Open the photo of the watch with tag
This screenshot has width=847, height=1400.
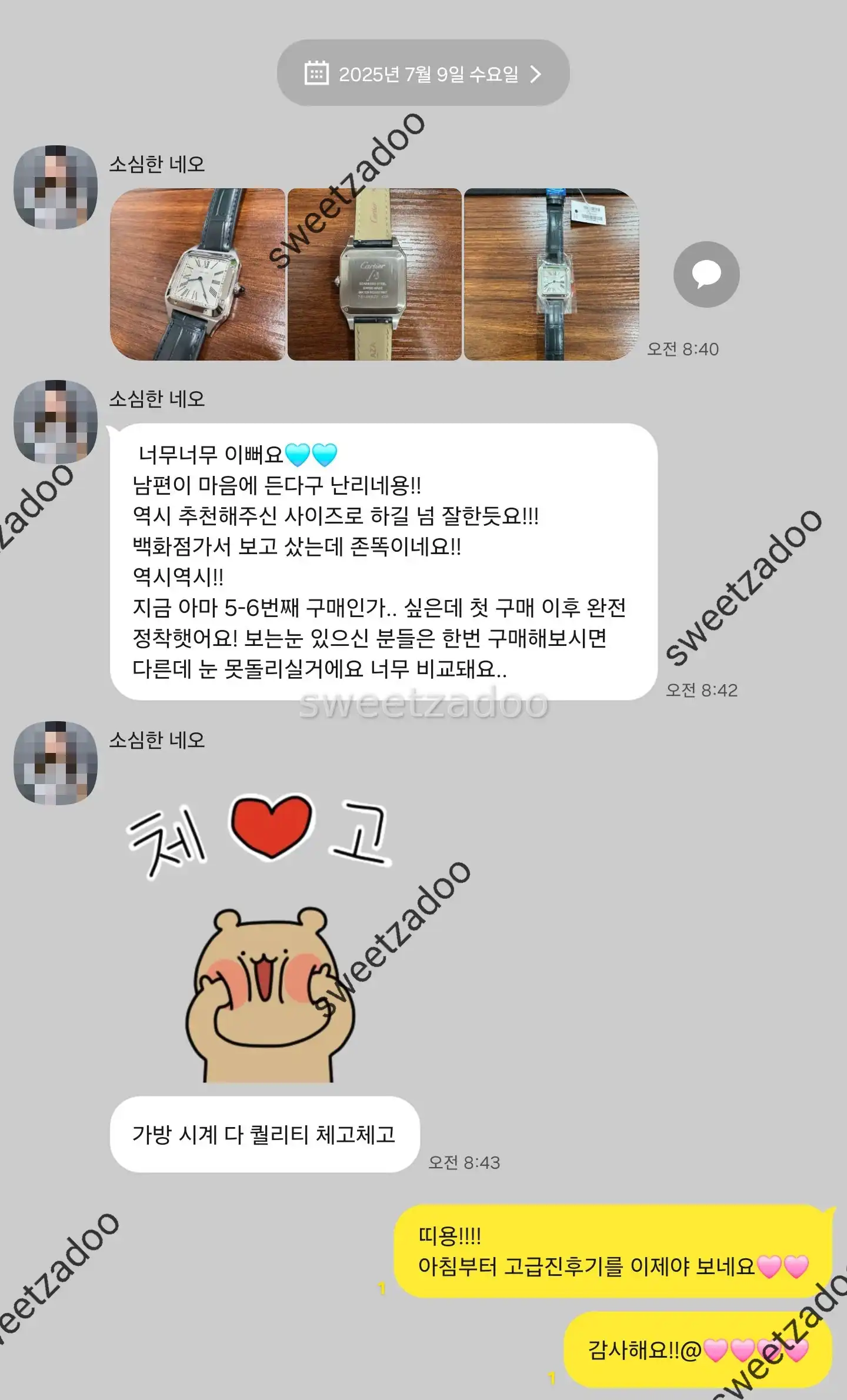tap(551, 274)
